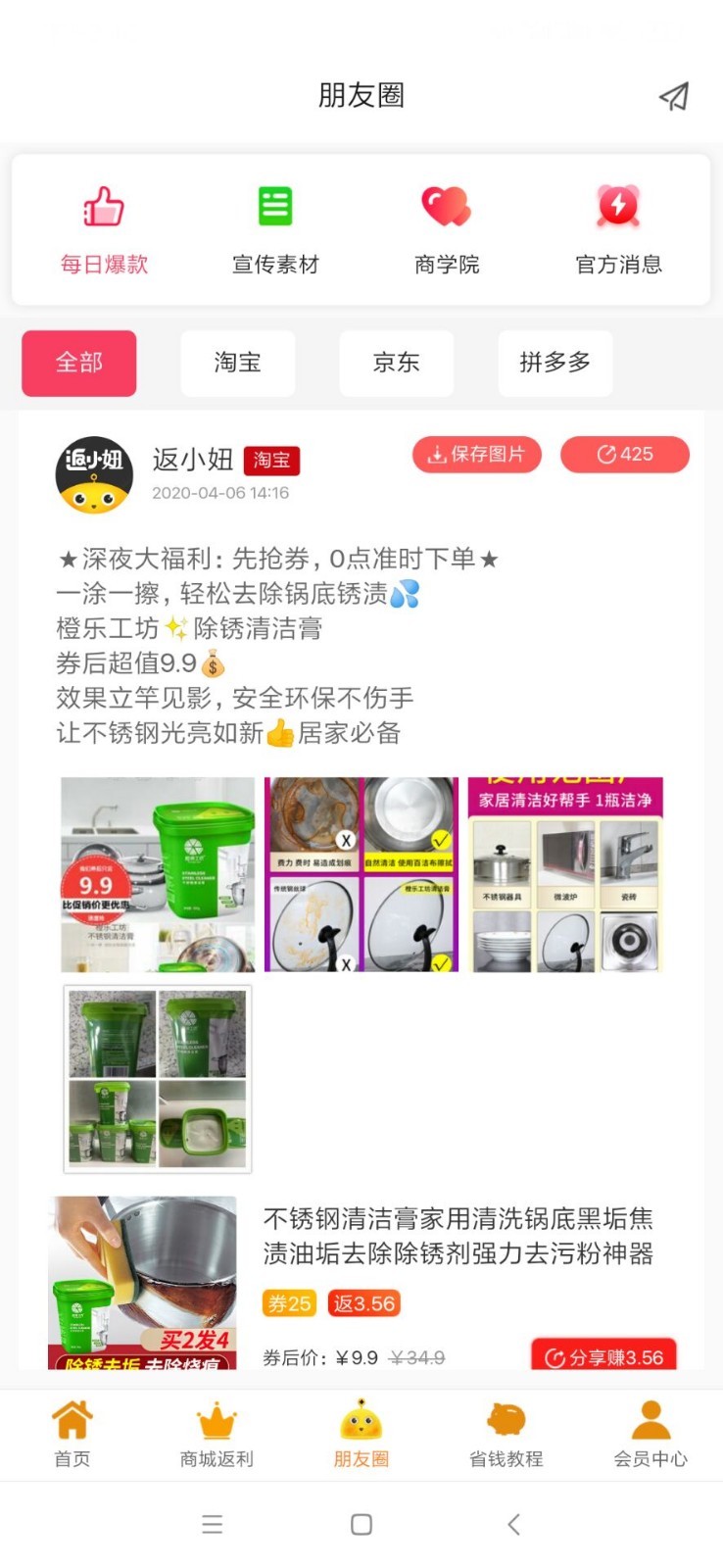Image resolution: width=723 pixels, height=1568 pixels.
Task: Filter posts by 淘宝
Action: (x=238, y=363)
